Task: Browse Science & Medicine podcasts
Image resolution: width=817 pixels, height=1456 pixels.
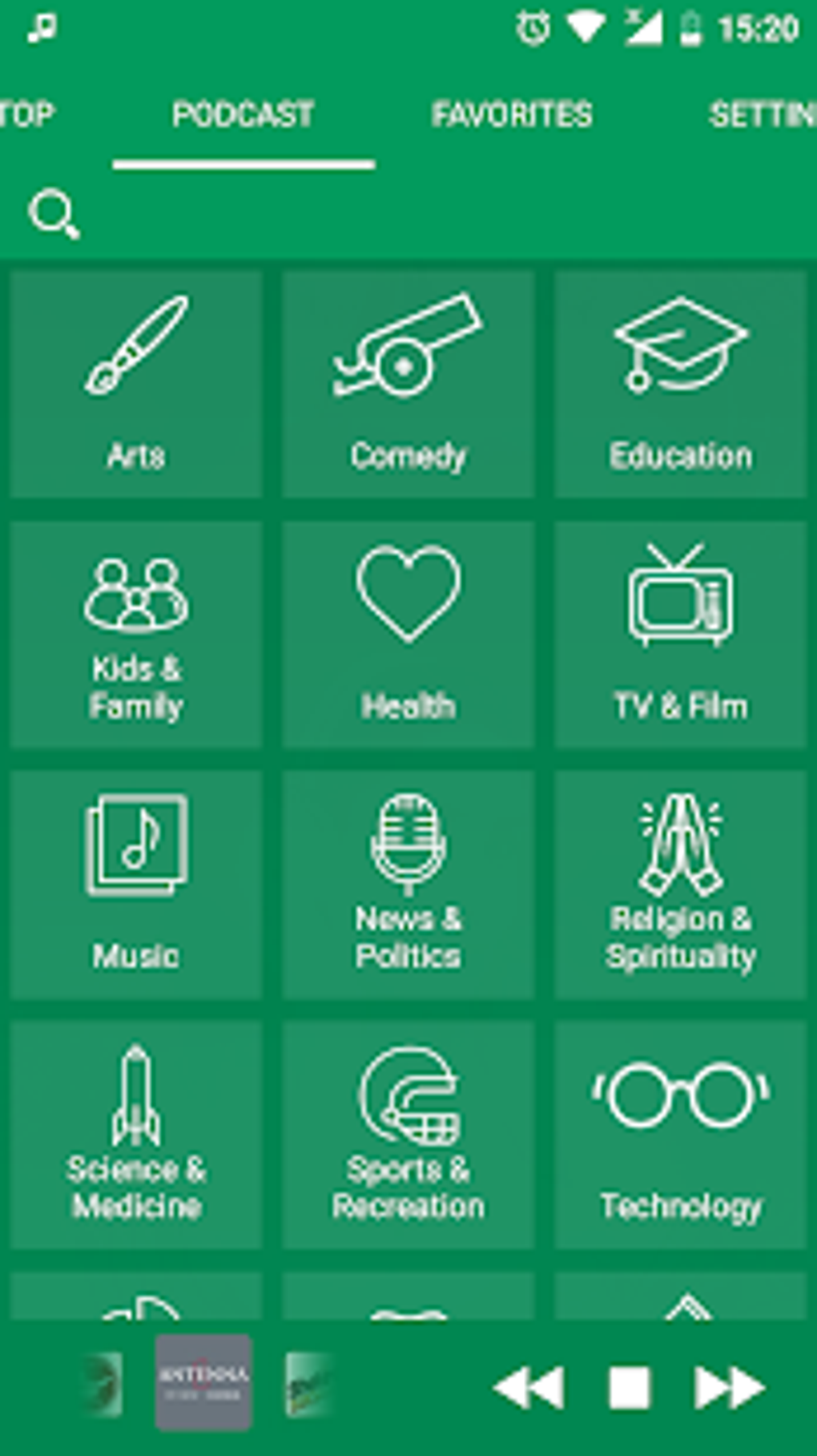Action: (x=136, y=1135)
